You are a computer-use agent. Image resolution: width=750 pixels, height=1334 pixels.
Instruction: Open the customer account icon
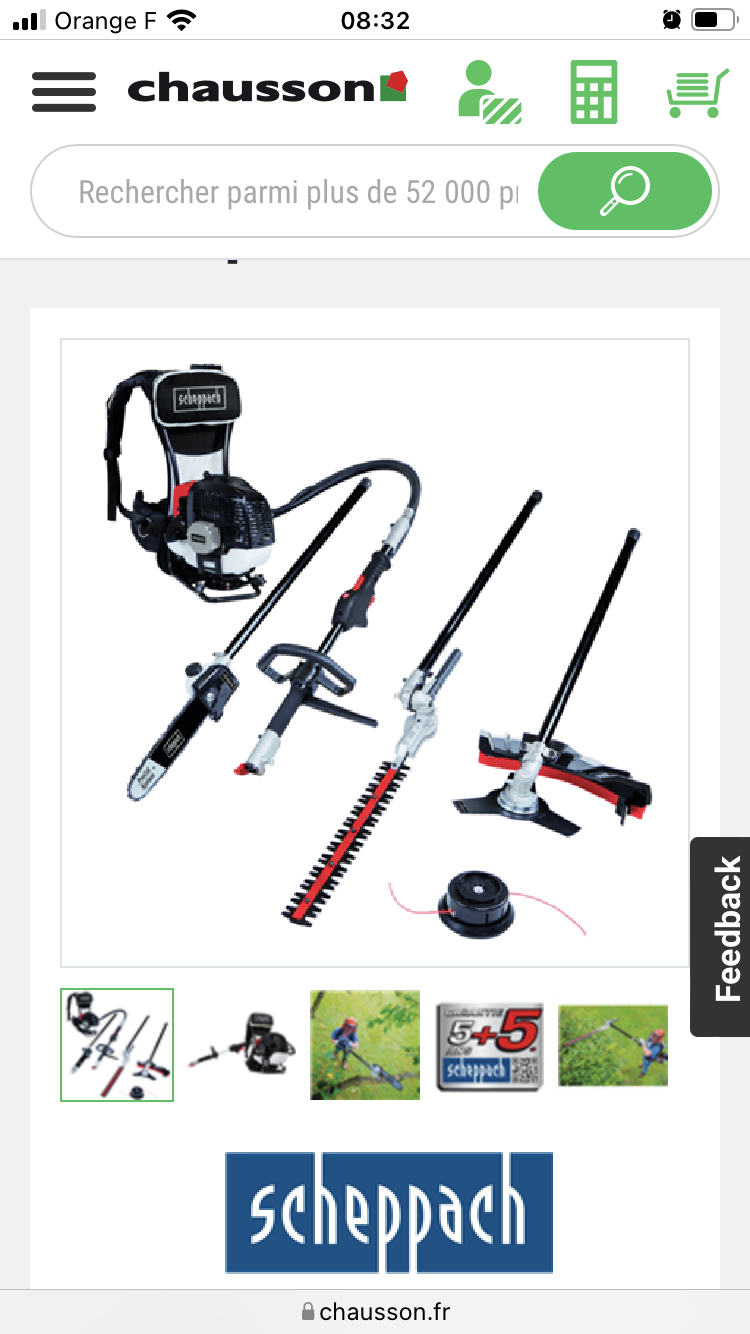pos(490,92)
